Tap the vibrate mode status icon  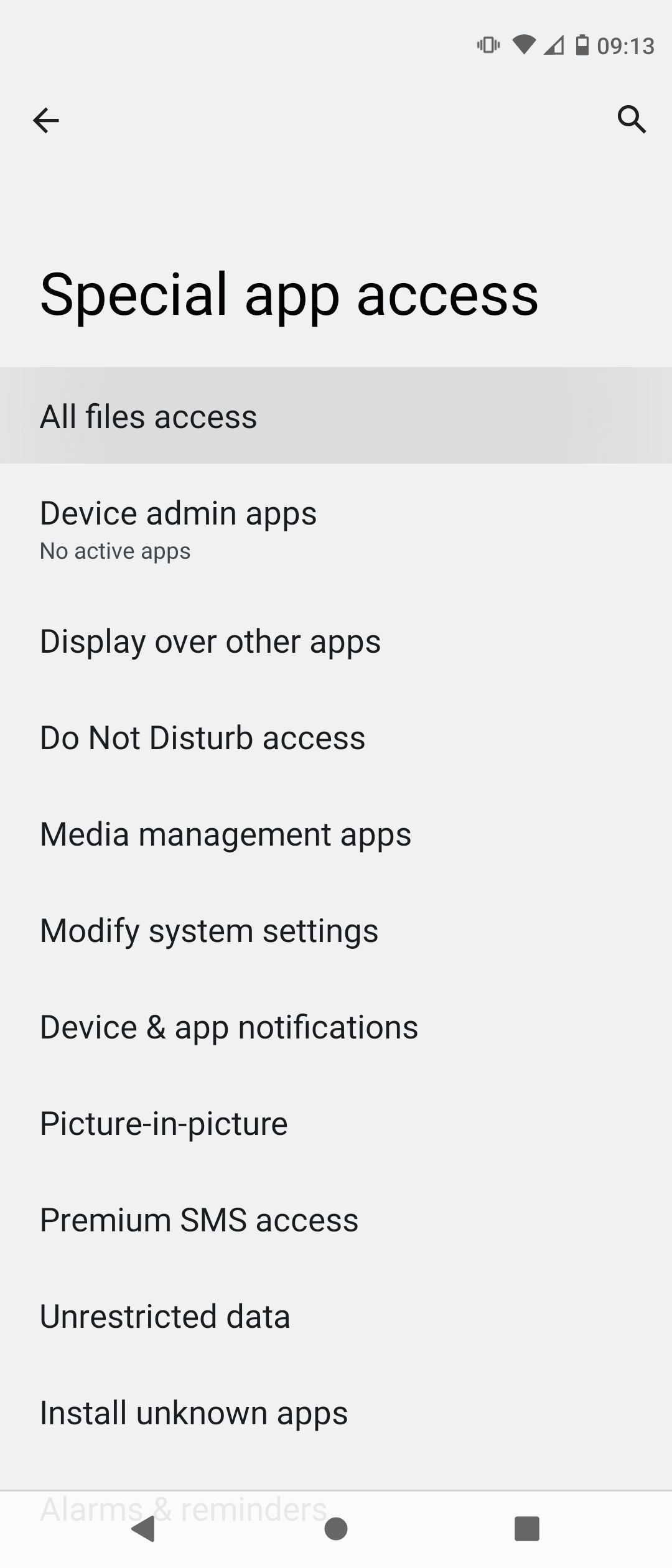point(489,45)
